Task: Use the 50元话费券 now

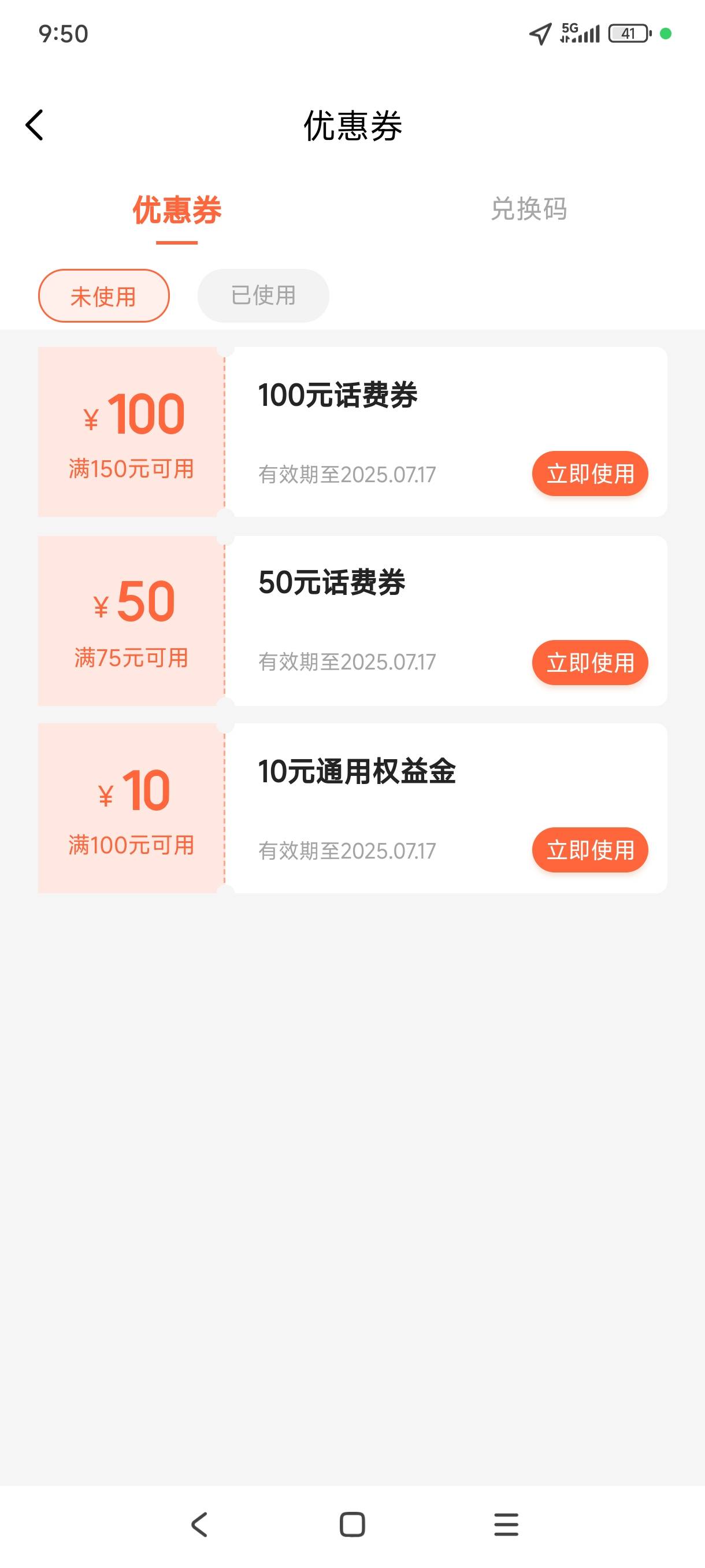Action: point(590,662)
